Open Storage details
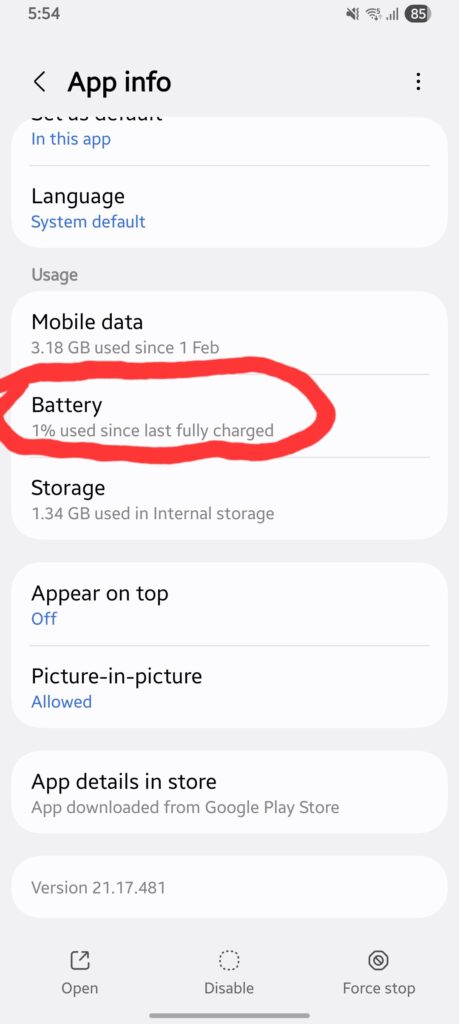Viewport: 459px width, 1024px height. [x=229, y=499]
